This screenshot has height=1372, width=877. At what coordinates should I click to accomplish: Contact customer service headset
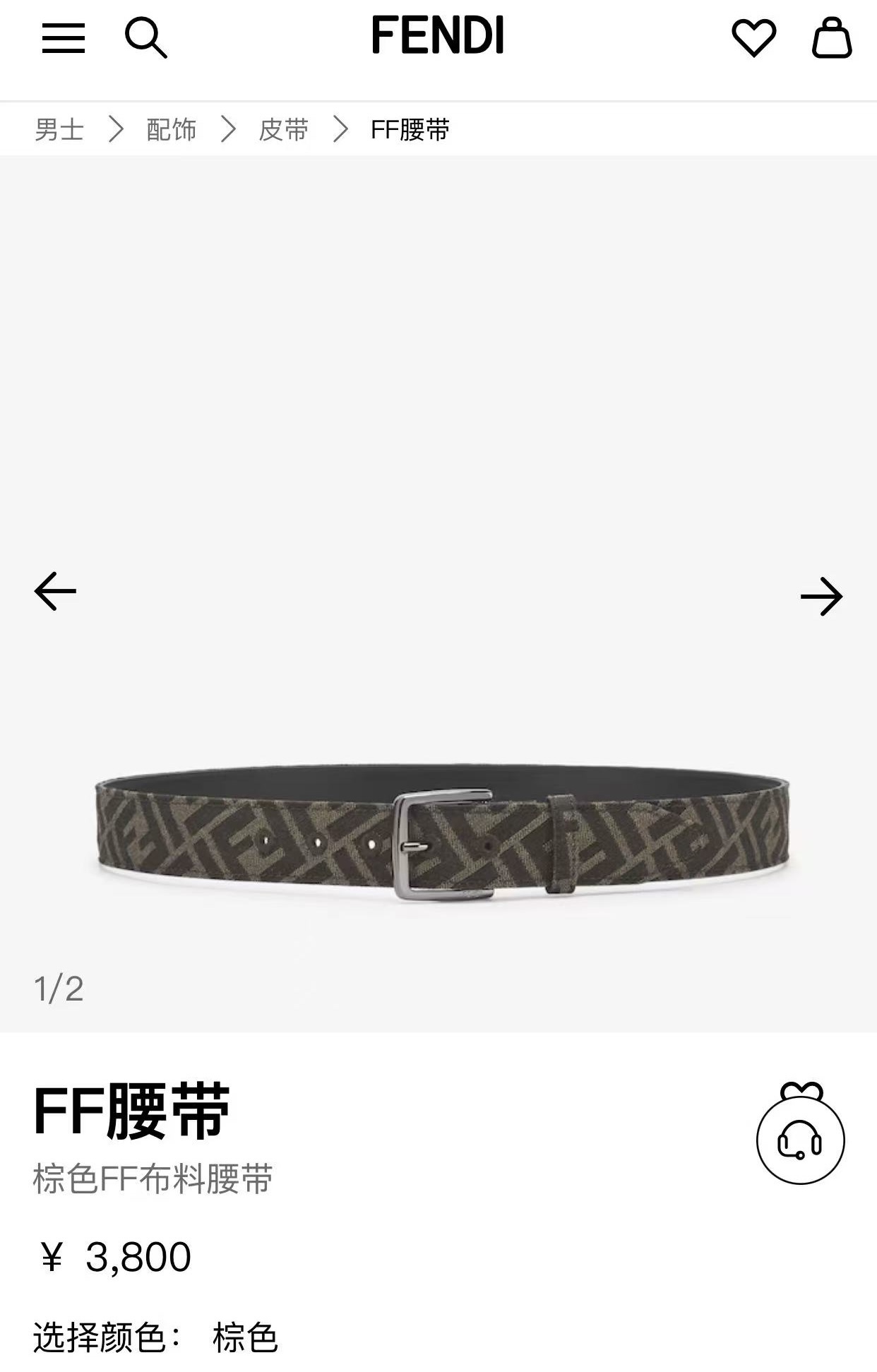[x=800, y=1140]
